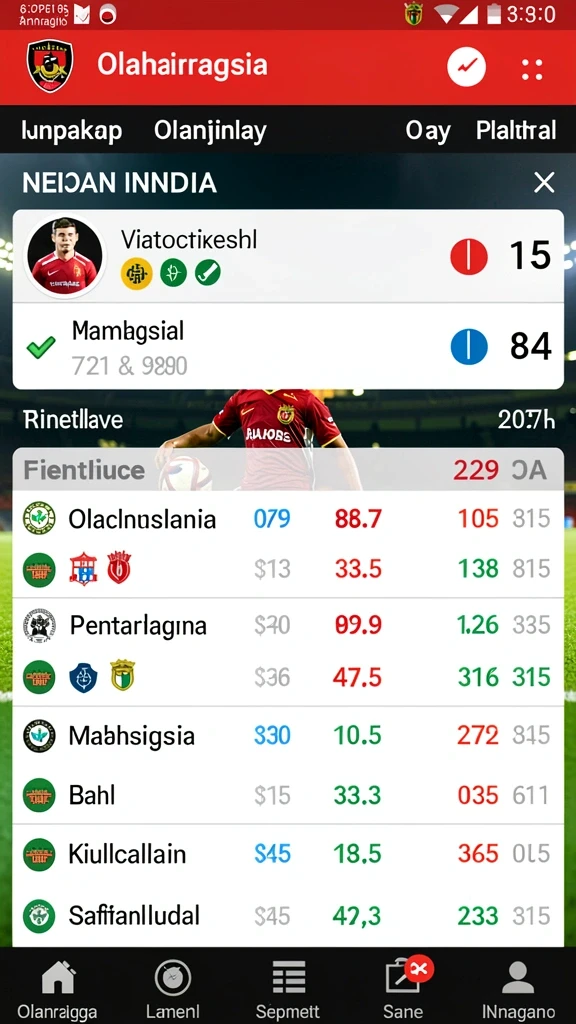
Task: Open Viatoctikeshl player card
Action: 288,256
